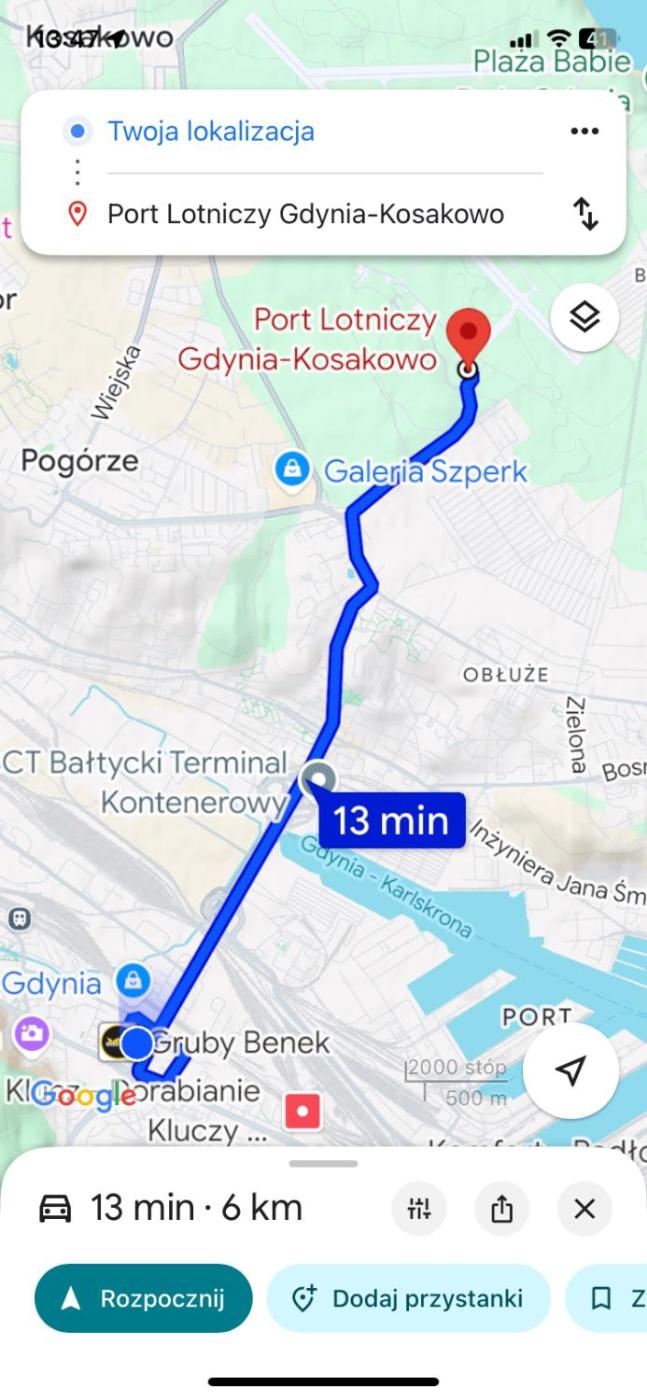Close the directions panel

[x=584, y=1208]
